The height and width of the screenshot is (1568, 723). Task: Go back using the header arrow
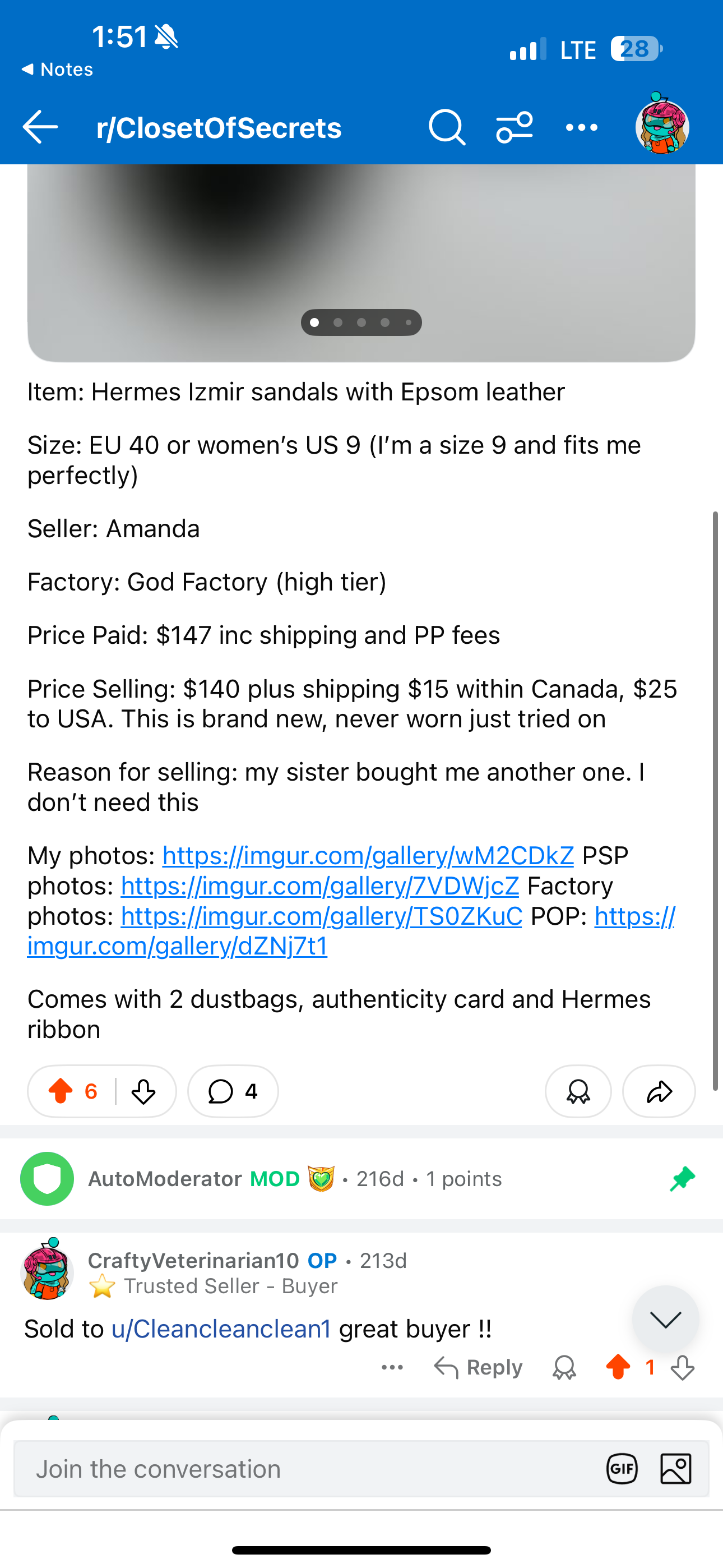[x=40, y=127]
